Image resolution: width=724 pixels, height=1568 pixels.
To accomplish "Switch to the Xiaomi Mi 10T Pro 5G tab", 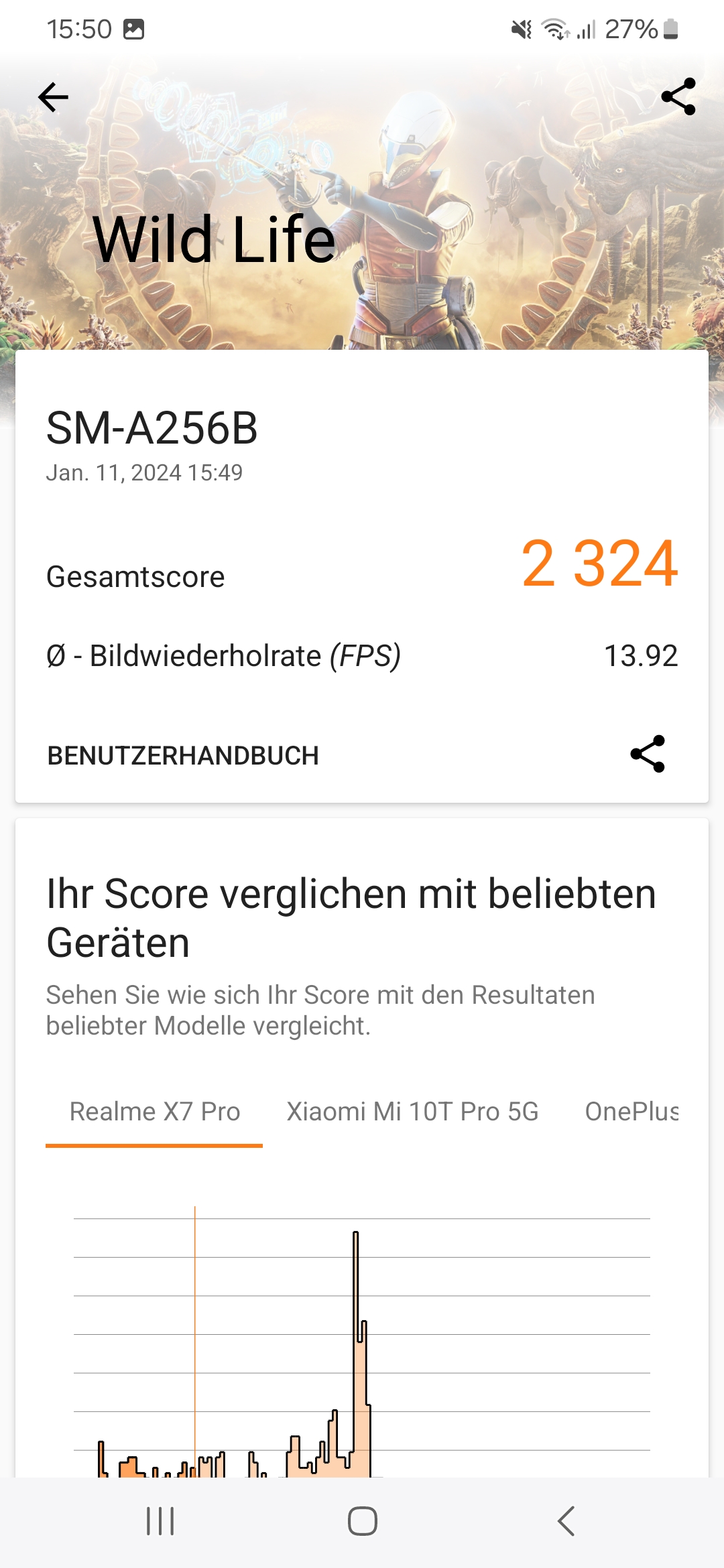I will point(413,1112).
